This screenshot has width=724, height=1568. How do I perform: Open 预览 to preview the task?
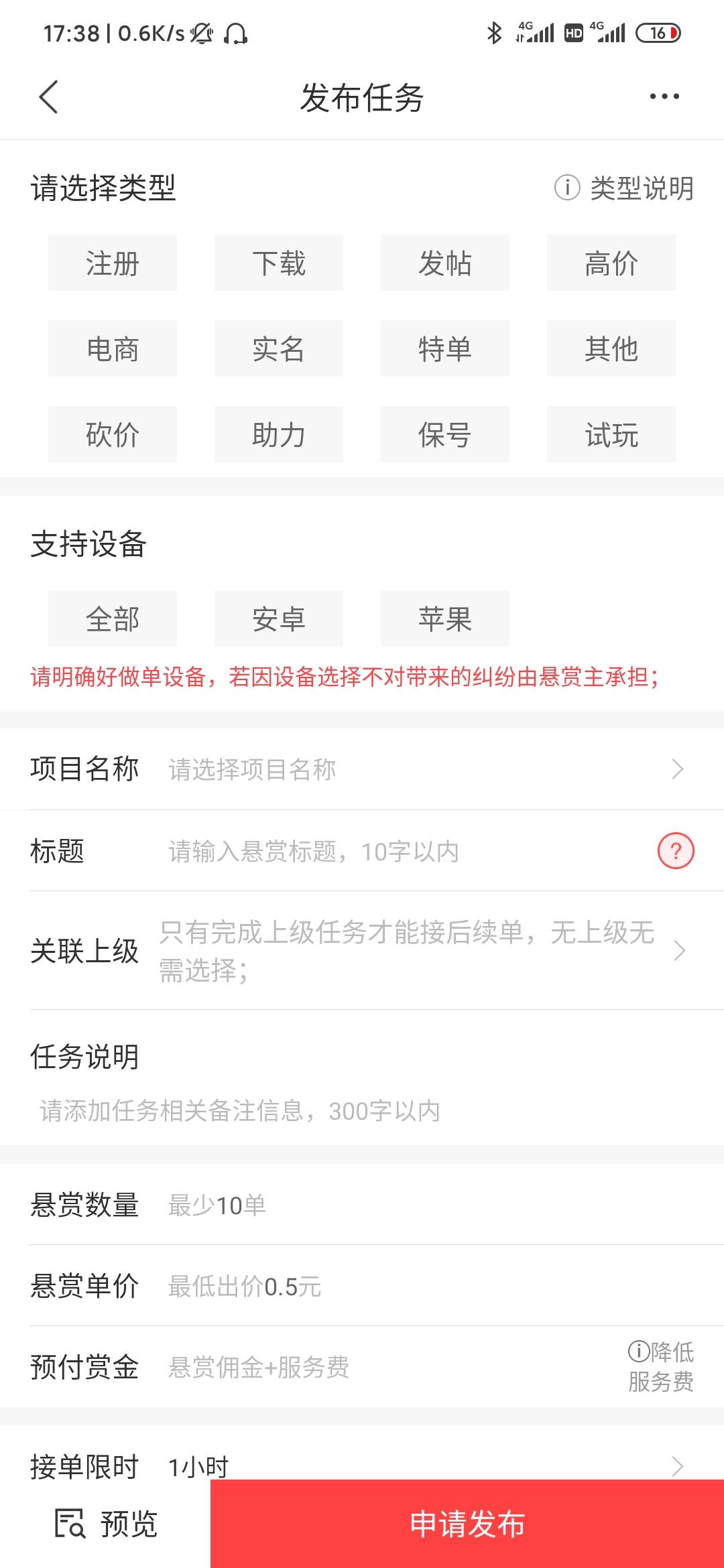pos(106,1524)
